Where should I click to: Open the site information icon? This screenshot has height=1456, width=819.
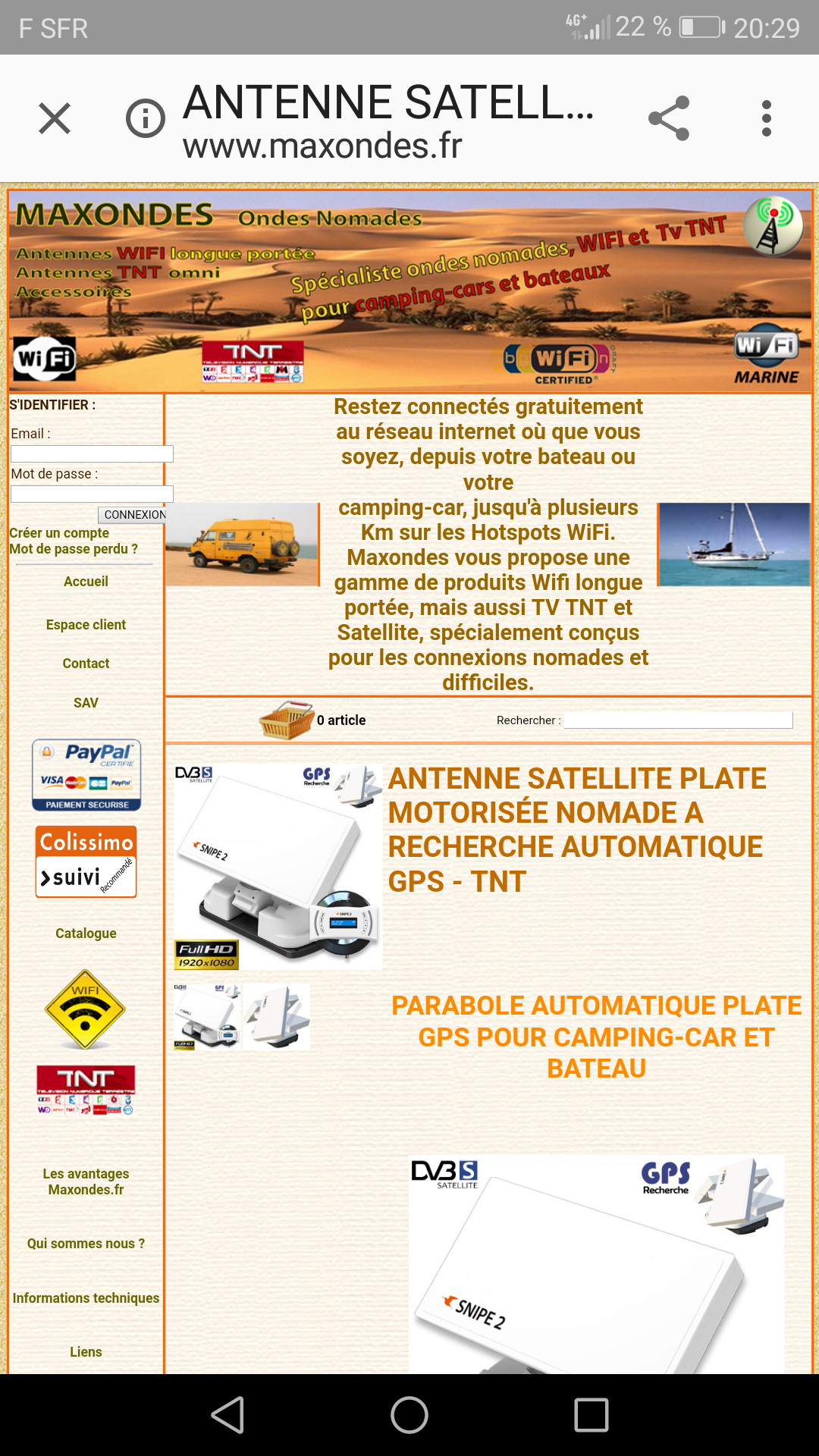point(145,119)
